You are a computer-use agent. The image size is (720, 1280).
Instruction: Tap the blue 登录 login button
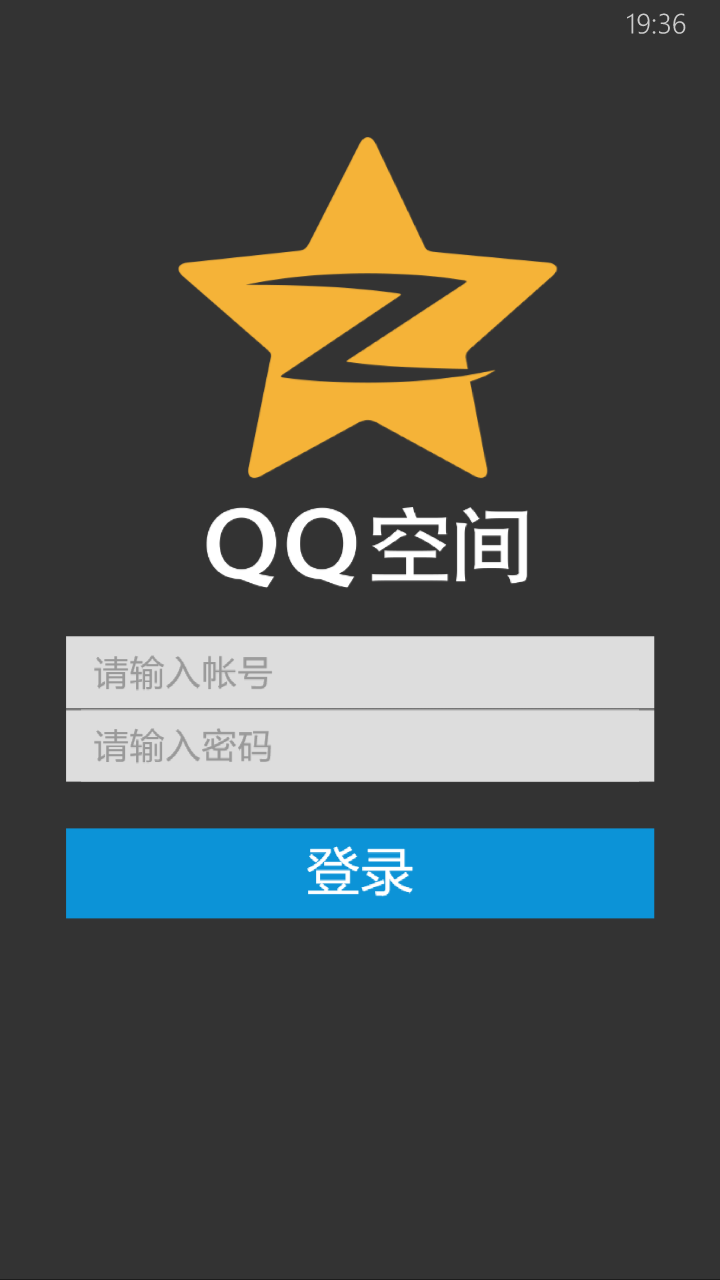point(360,873)
